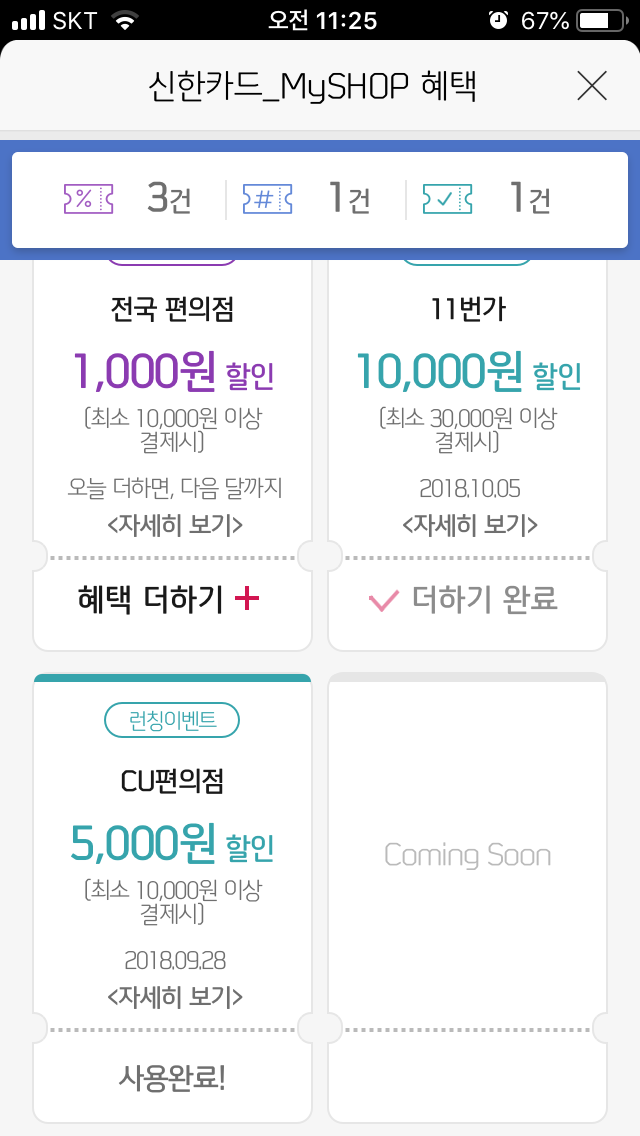Screen dimensions: 640x1136
Task: Open 자세히 보기 under CU편의점 coupon
Action: click(175, 997)
